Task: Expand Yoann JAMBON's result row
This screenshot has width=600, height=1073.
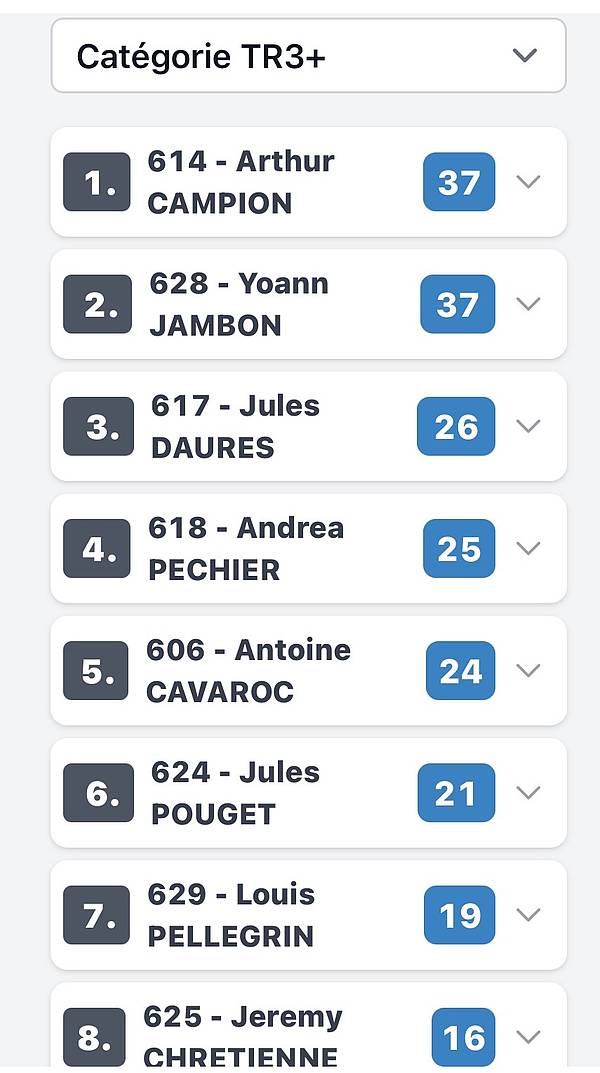Action: 528,304
